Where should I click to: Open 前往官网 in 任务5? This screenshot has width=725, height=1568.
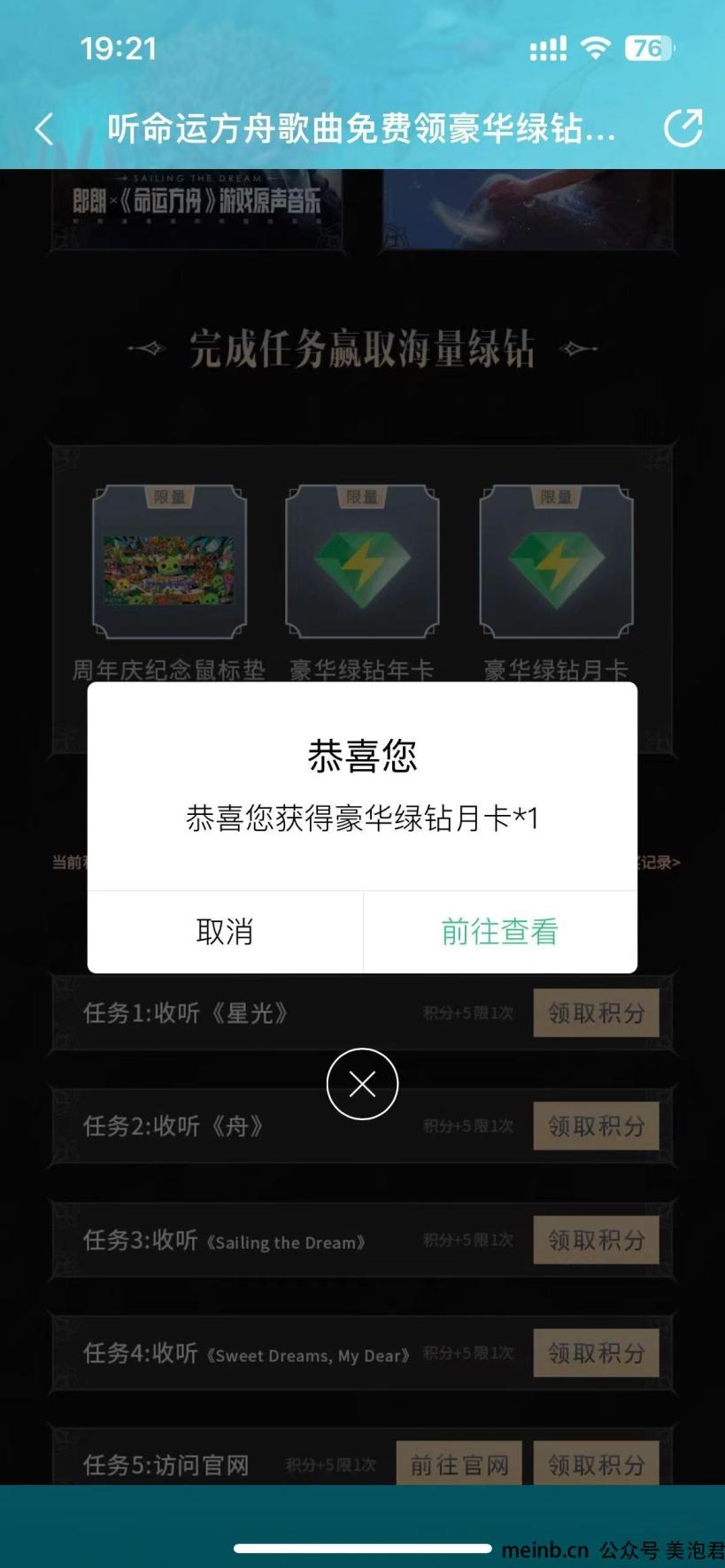pyautogui.click(x=459, y=1464)
